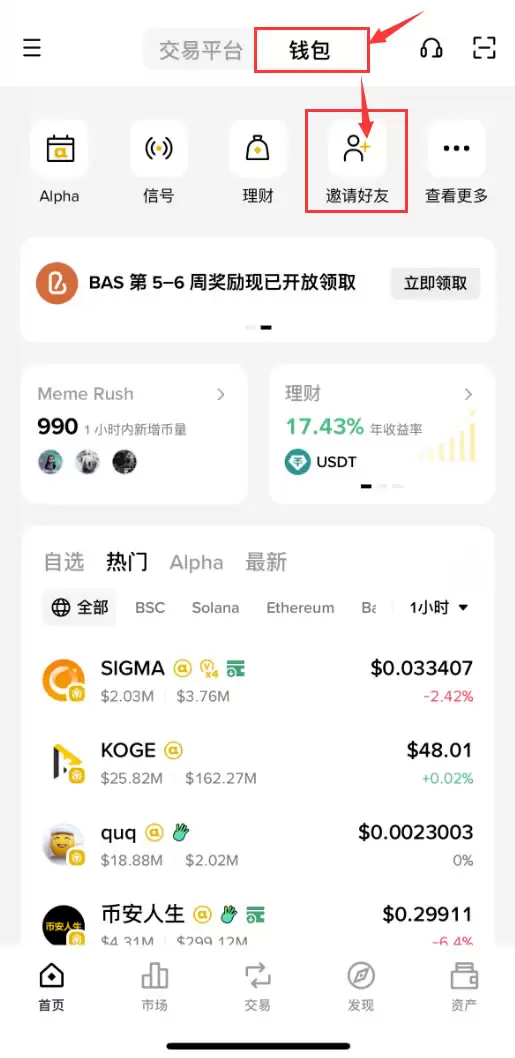Open the KOGE token row

point(258,764)
